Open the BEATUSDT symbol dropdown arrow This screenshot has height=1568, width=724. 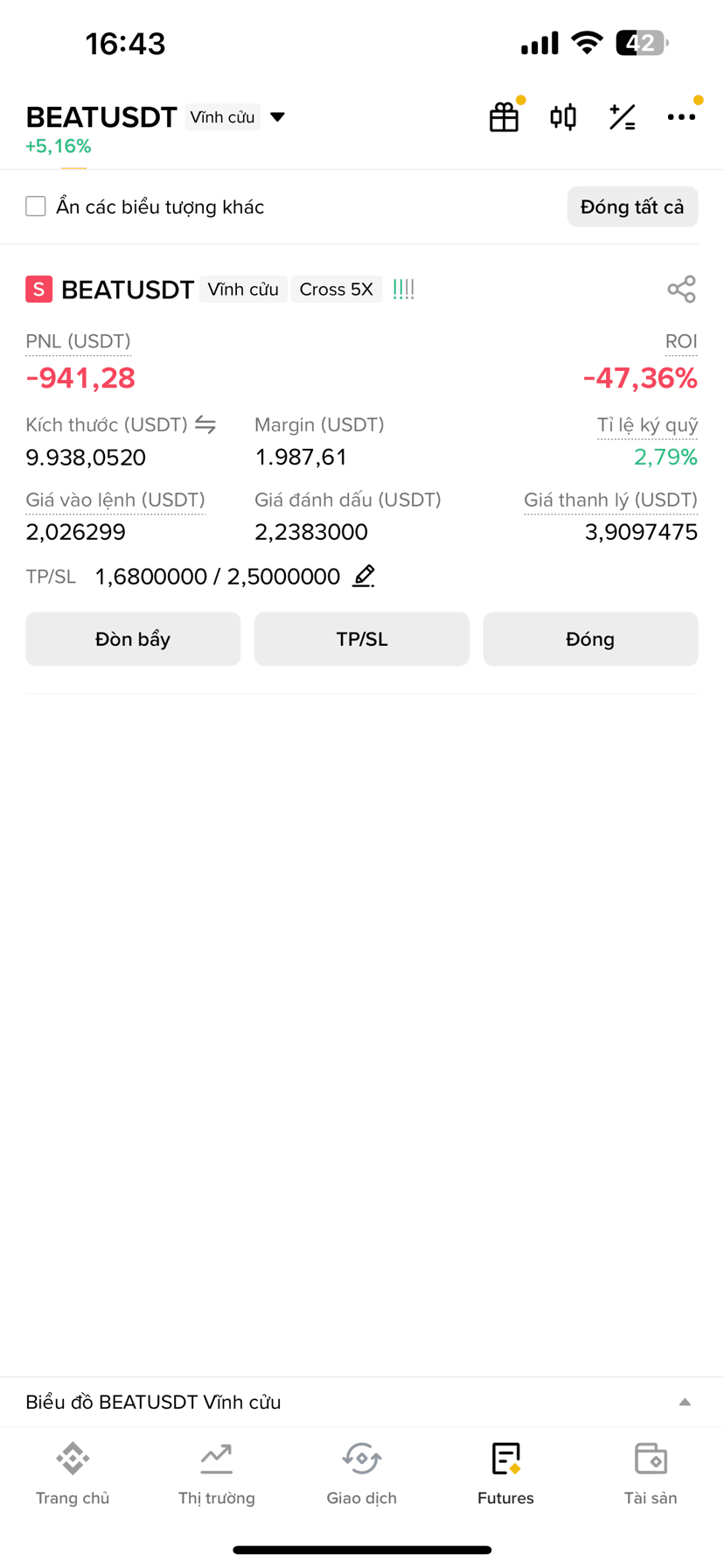pyautogui.click(x=277, y=117)
